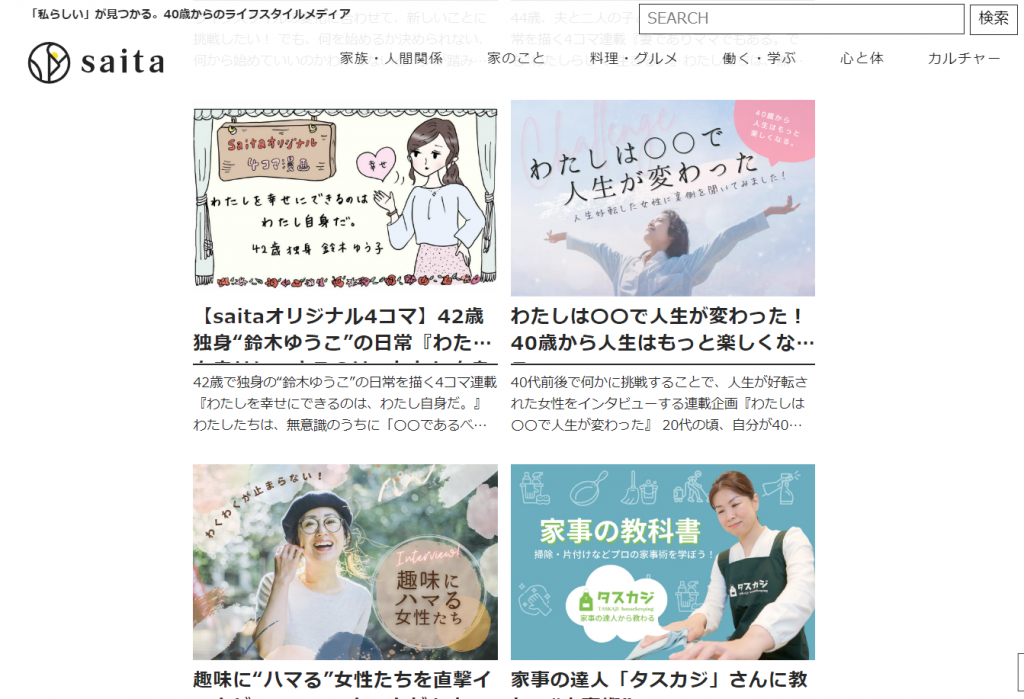Open the saitaオリジナル4コマ manga article image
Screen dimensions: 1024x699
[345, 198]
